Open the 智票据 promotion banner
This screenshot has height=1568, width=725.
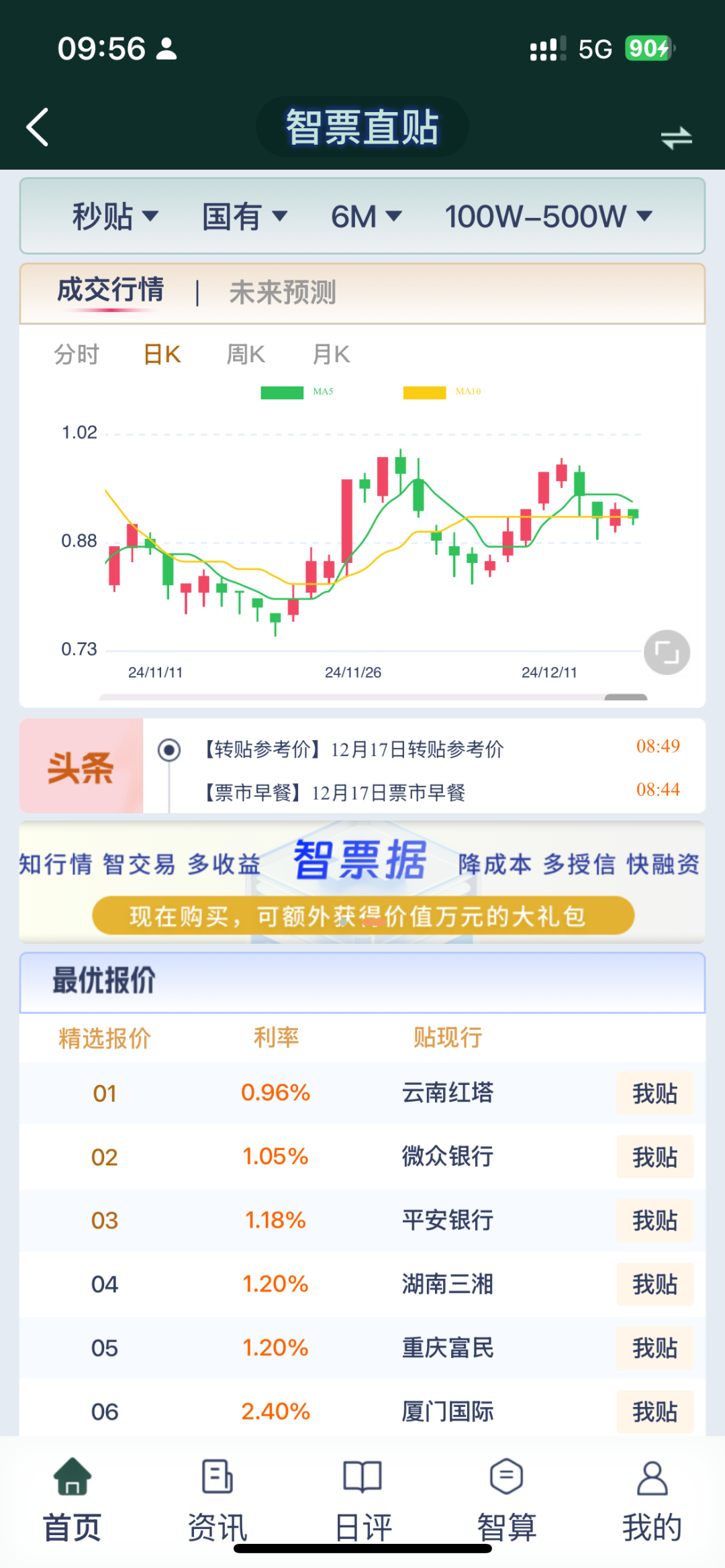(362, 883)
